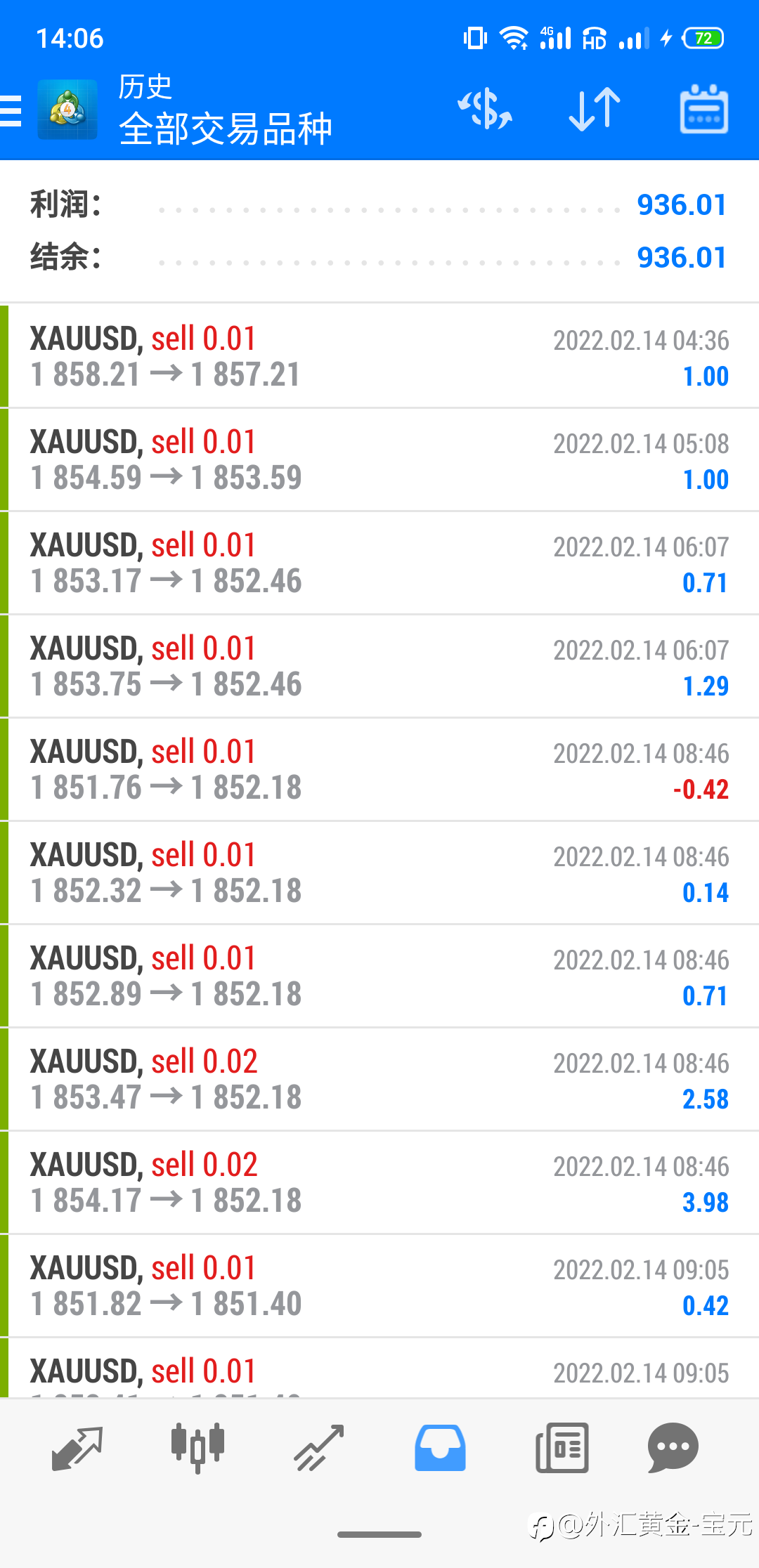Switch to the candlestick chart tab
This screenshot has height=1568, width=759.
(x=198, y=1449)
